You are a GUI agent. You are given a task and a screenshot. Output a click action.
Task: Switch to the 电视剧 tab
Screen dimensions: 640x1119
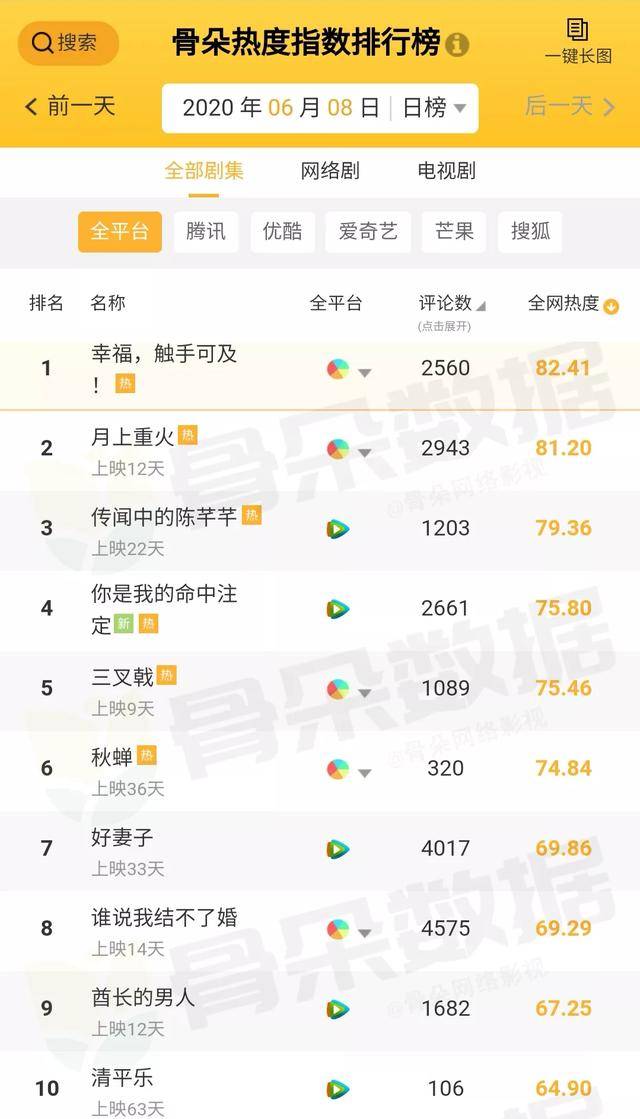point(446,171)
